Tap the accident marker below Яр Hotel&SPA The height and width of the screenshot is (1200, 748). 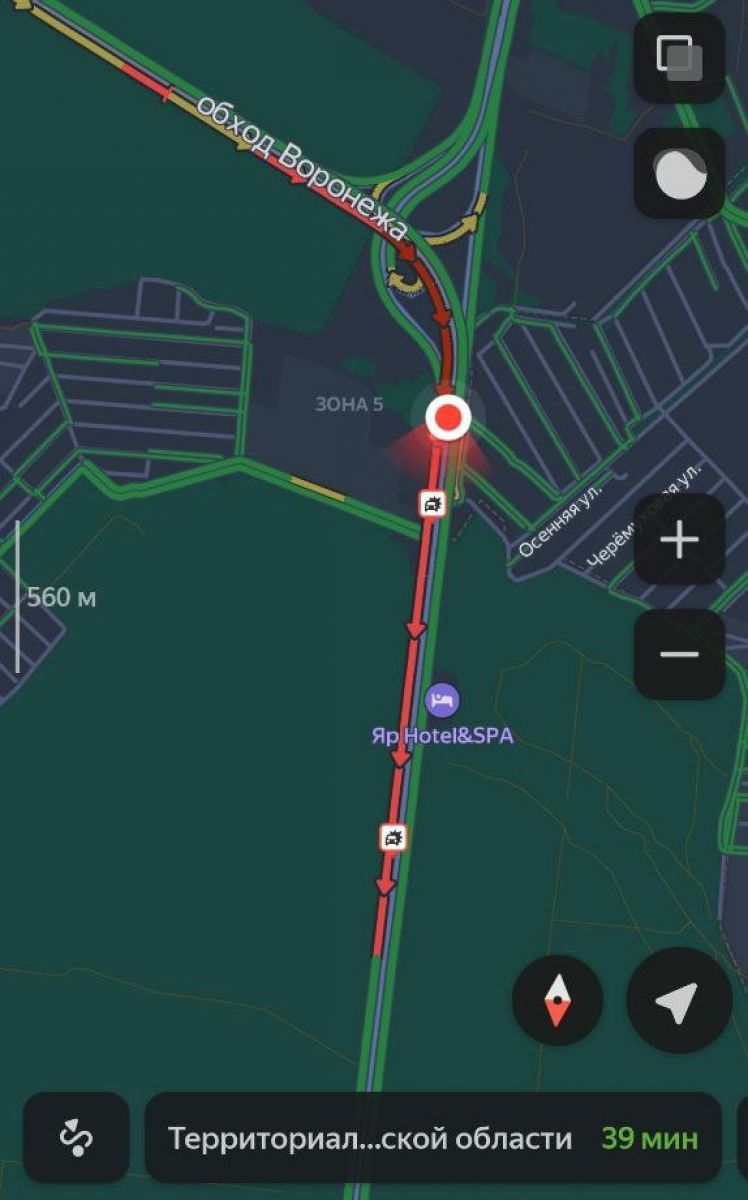coord(394,837)
